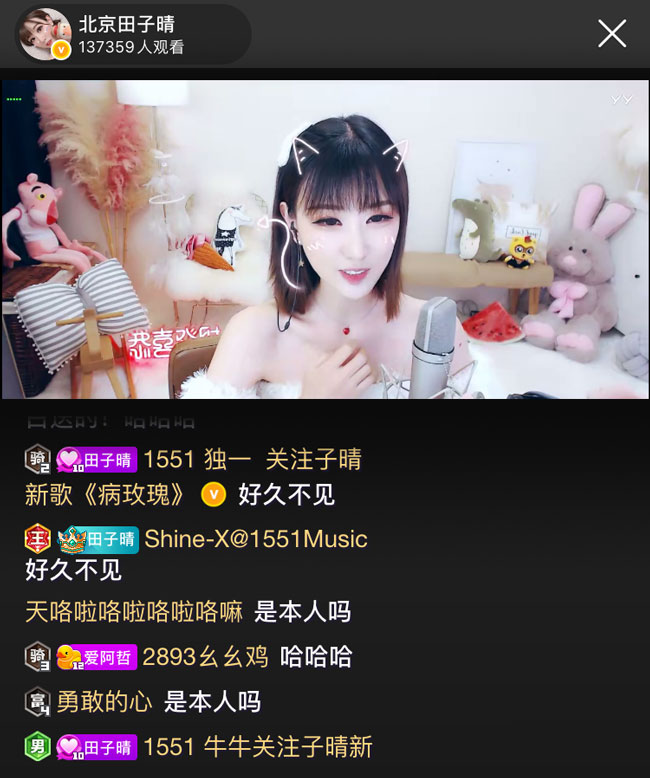The width and height of the screenshot is (650, 778).
Task: Open 天咯啦咯啦咯啦咯嘛's user profile
Action: tap(134, 611)
